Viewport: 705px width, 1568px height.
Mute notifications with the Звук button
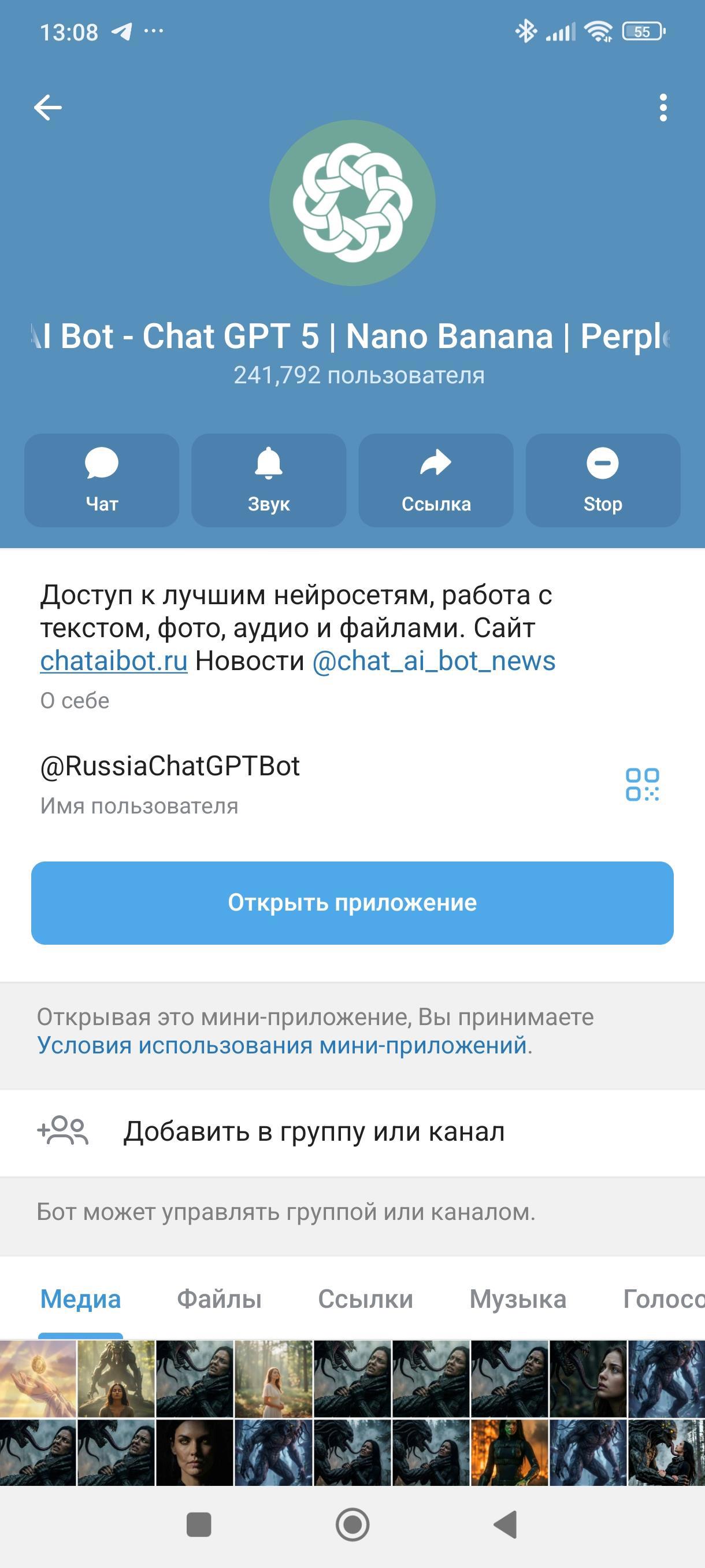tap(268, 480)
